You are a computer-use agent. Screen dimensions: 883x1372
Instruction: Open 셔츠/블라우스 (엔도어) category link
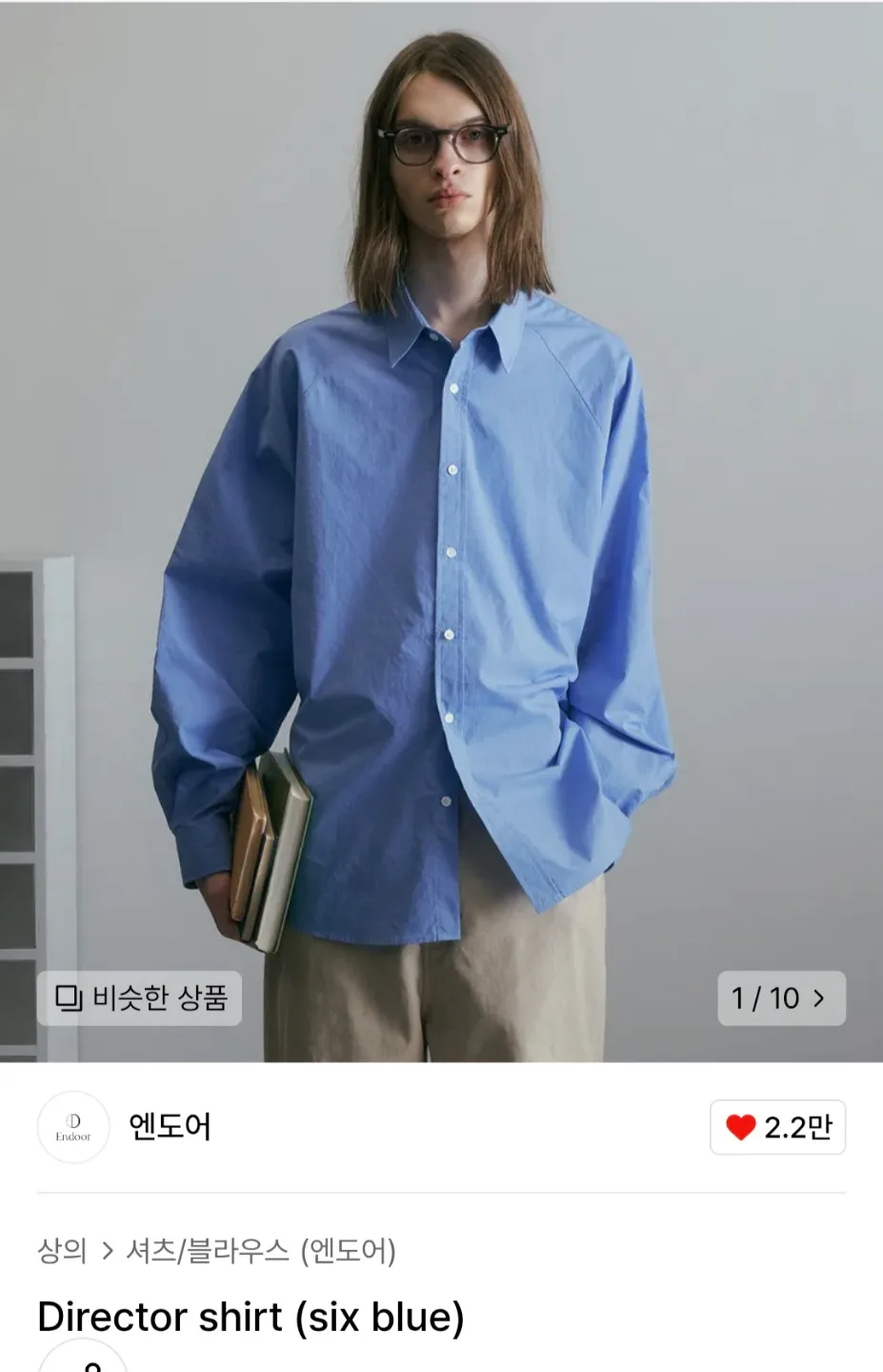click(x=261, y=1250)
